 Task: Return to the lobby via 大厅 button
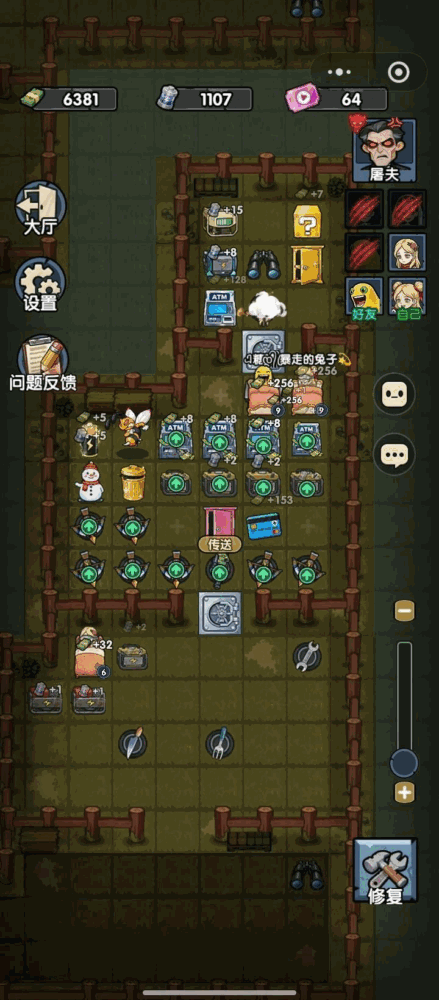pos(40,208)
